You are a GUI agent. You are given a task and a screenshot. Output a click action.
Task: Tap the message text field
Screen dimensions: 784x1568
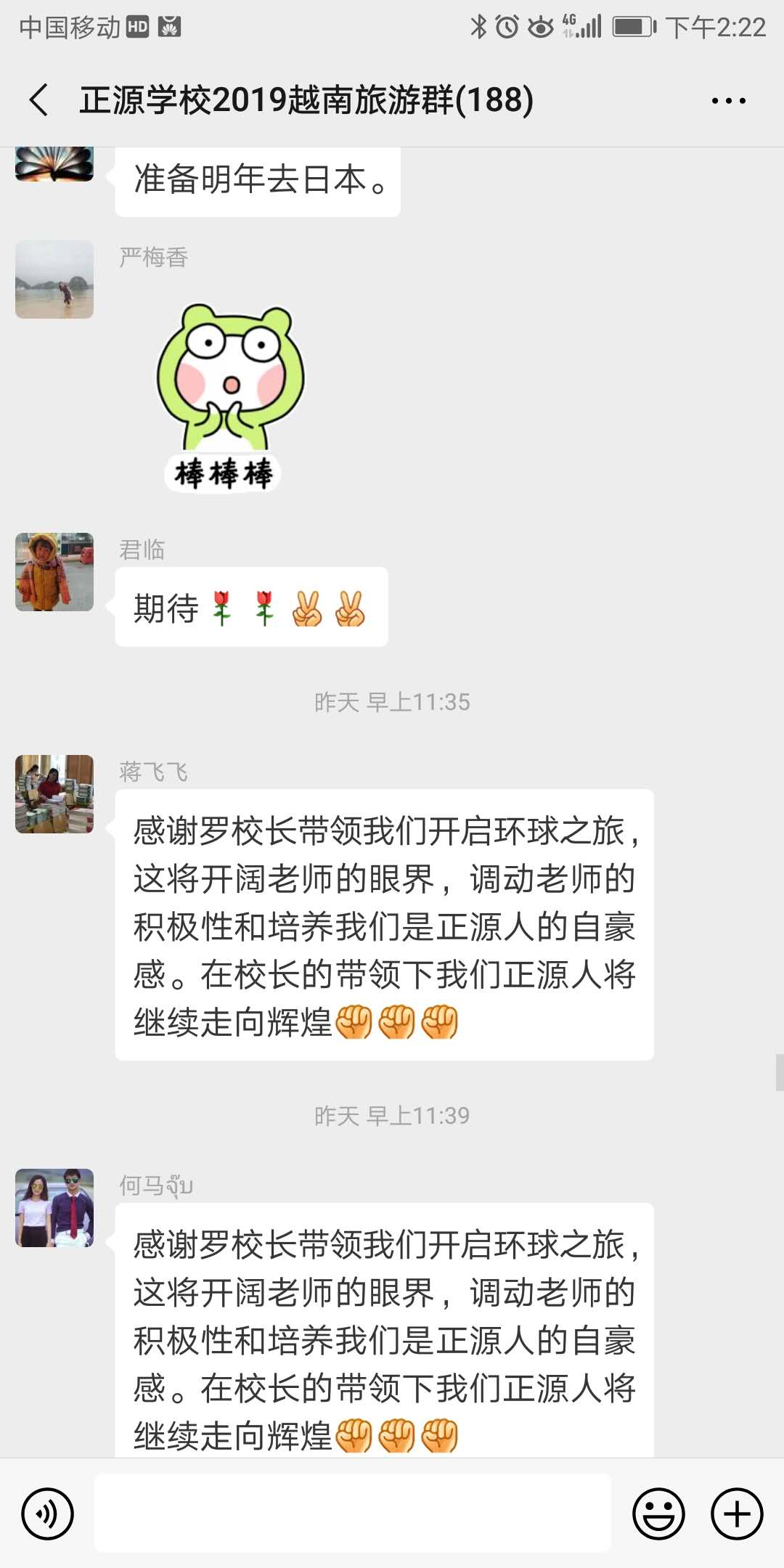click(353, 1514)
